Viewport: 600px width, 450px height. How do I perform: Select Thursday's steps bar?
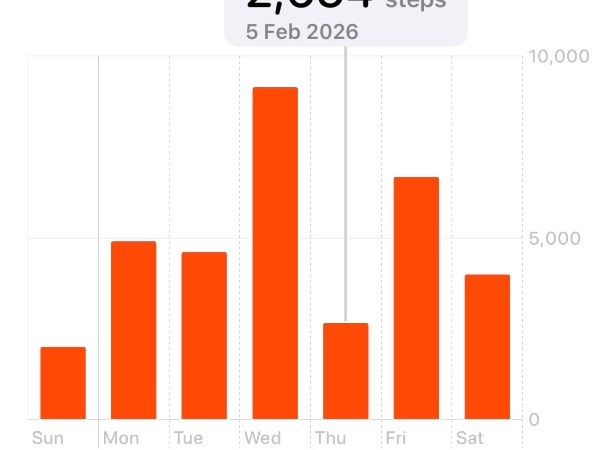(x=346, y=371)
